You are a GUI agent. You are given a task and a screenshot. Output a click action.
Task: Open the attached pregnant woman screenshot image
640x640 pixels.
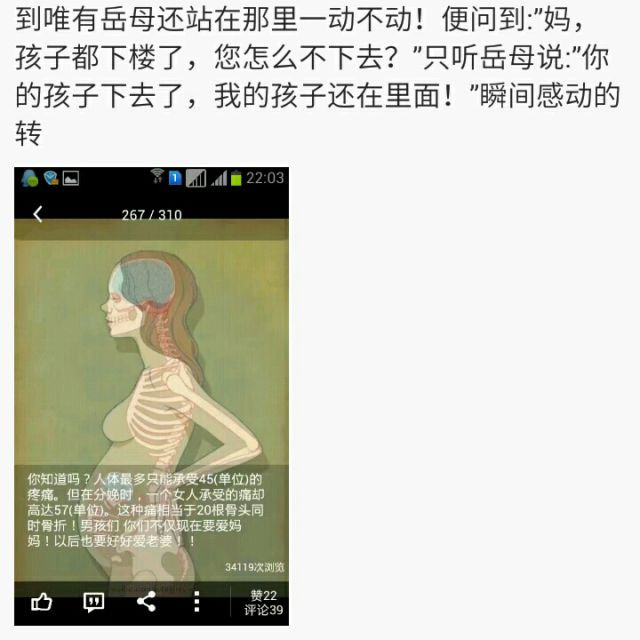point(151,396)
